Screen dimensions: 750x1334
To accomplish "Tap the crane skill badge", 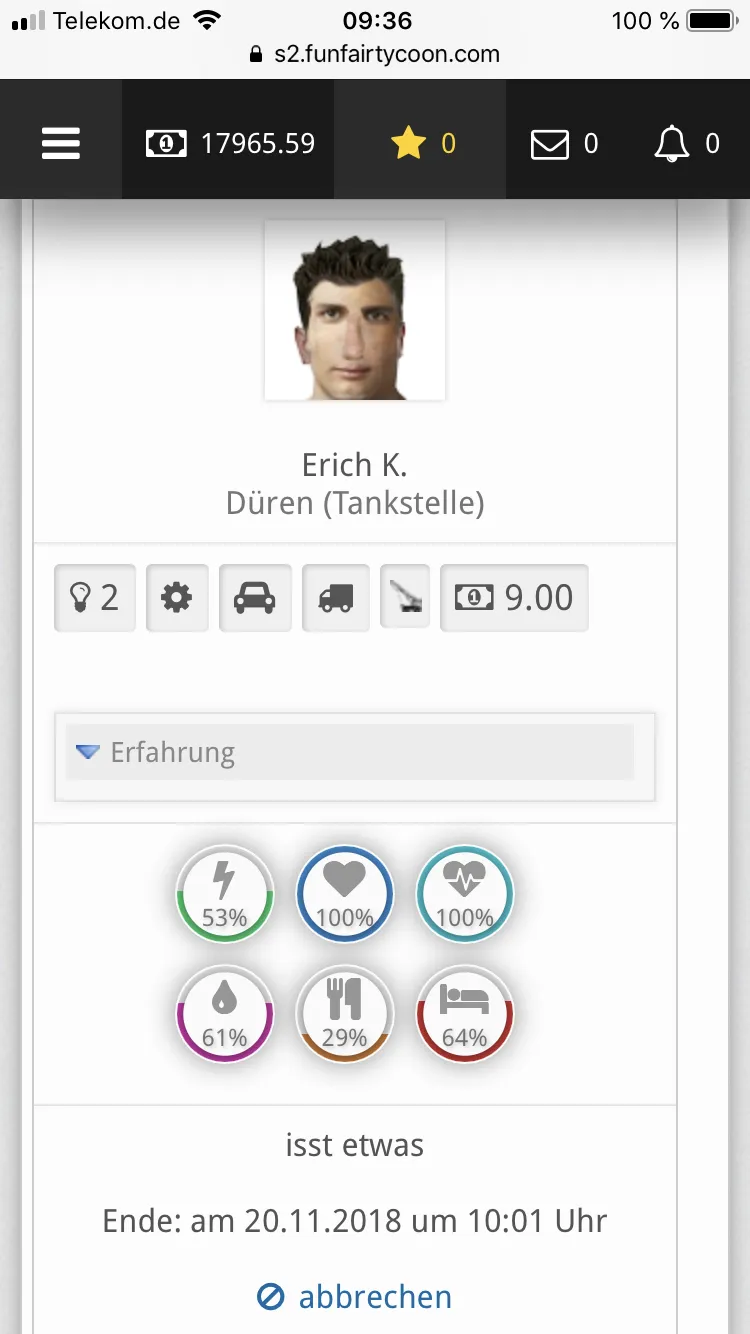I will click(x=405, y=597).
